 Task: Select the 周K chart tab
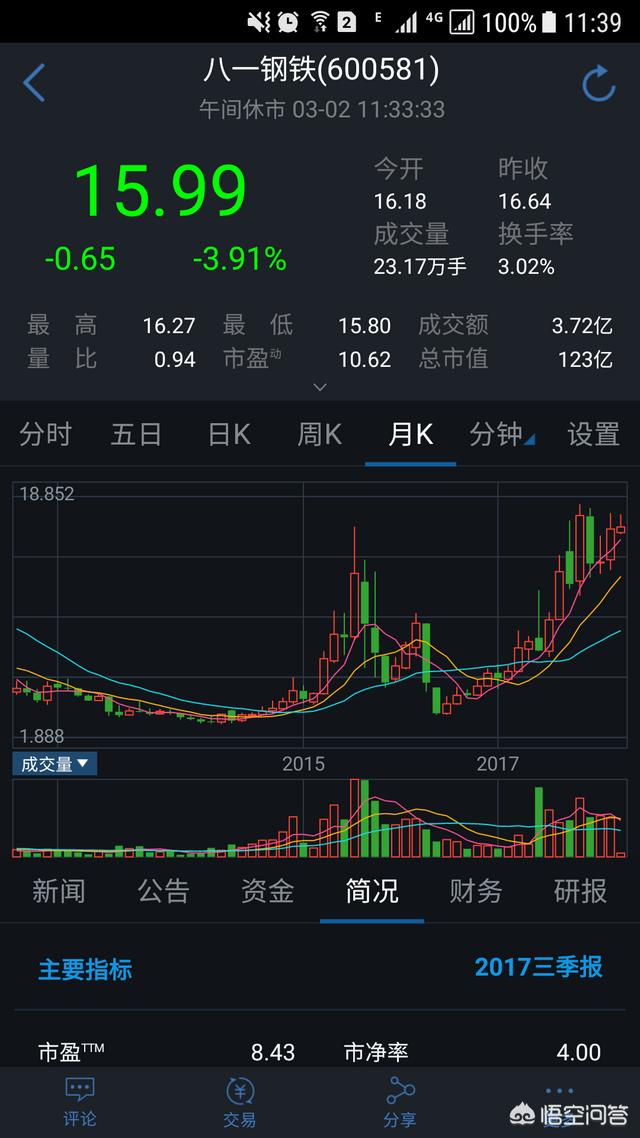tap(319, 434)
